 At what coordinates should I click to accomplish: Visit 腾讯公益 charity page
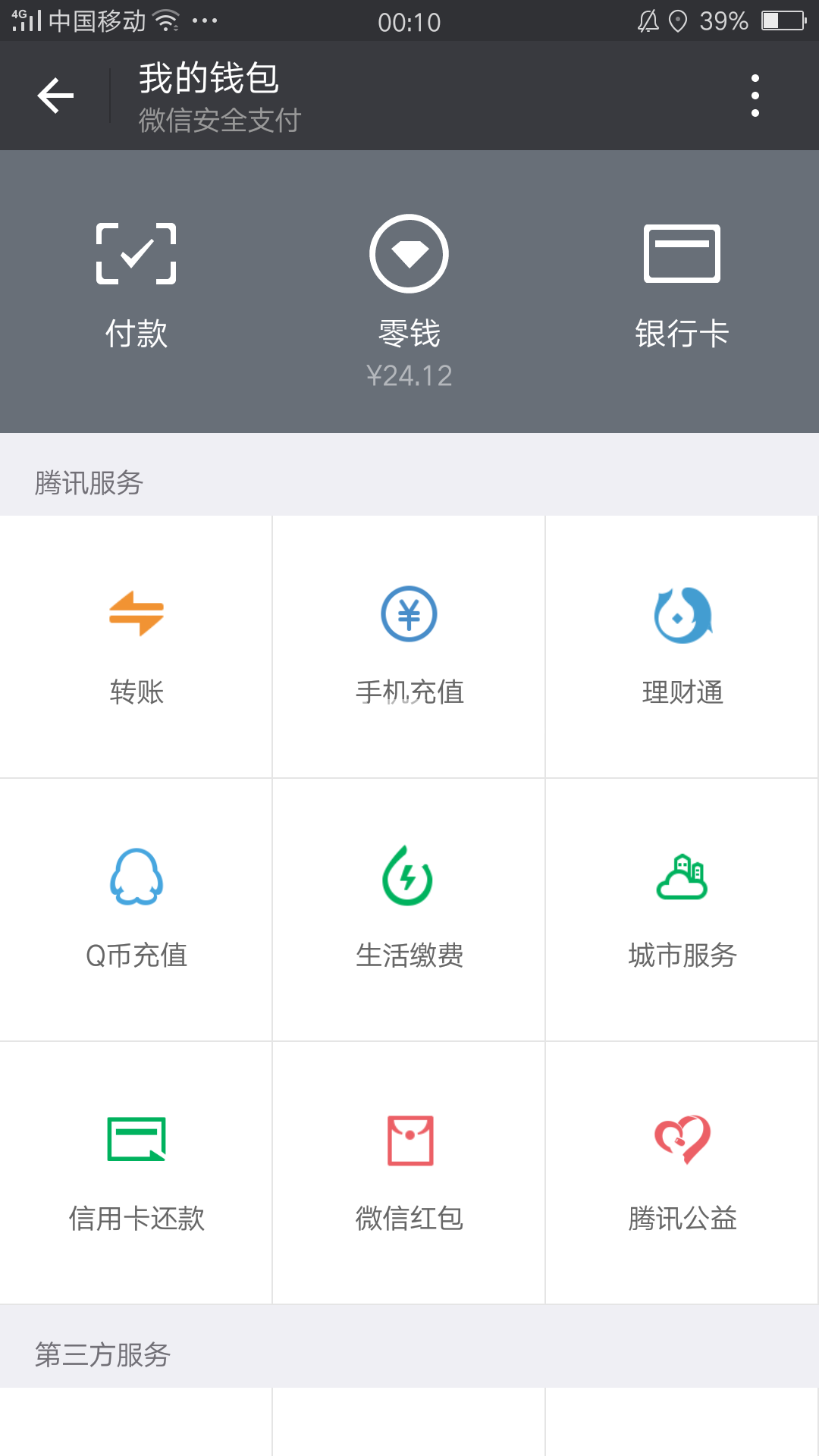682,1173
